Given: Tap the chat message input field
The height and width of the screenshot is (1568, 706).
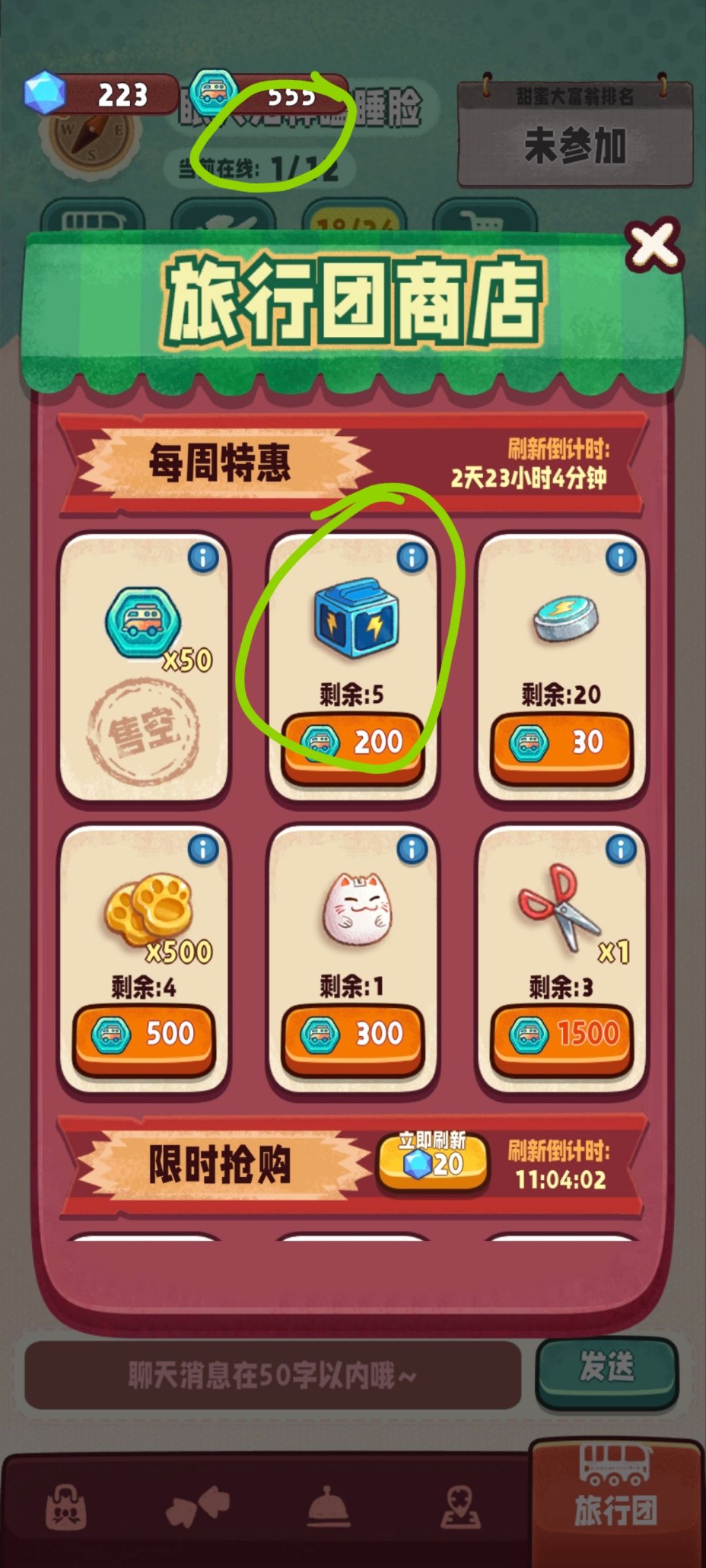Looking at the screenshot, I should [273, 1375].
